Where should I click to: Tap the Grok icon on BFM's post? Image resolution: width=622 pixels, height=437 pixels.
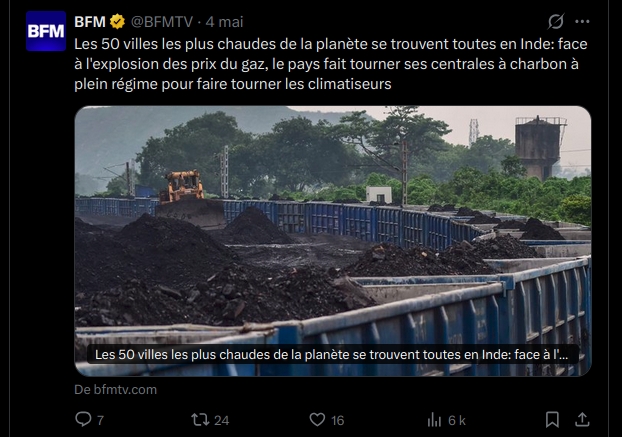(556, 21)
